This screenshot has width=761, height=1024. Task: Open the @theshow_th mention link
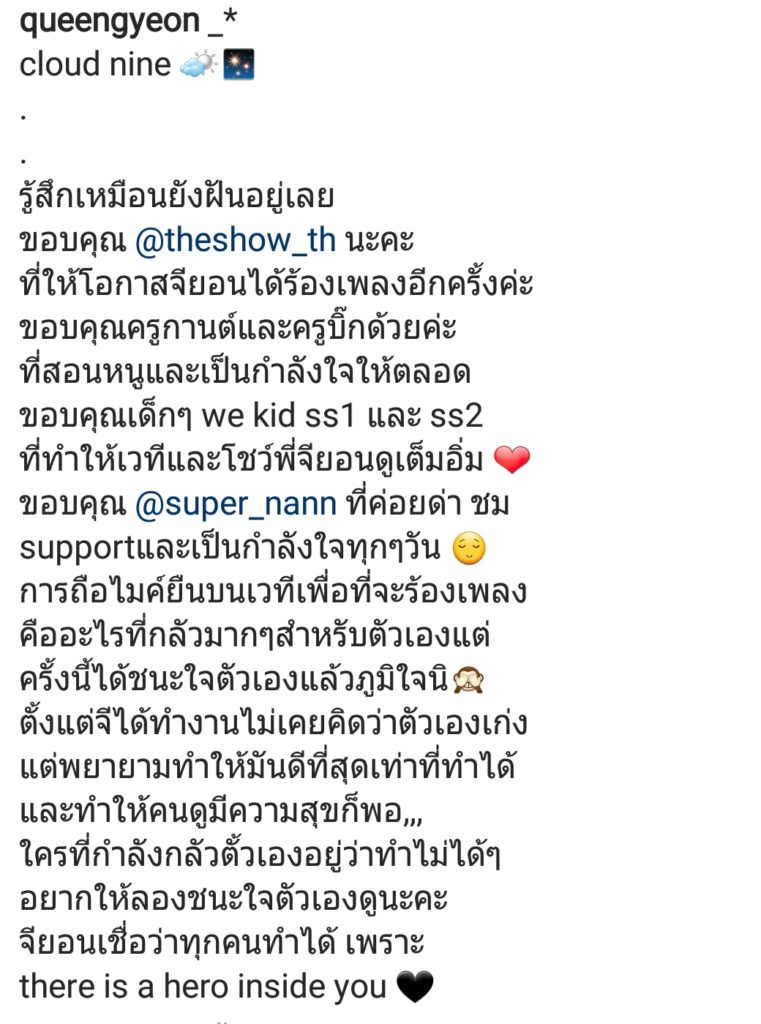[x=238, y=242]
